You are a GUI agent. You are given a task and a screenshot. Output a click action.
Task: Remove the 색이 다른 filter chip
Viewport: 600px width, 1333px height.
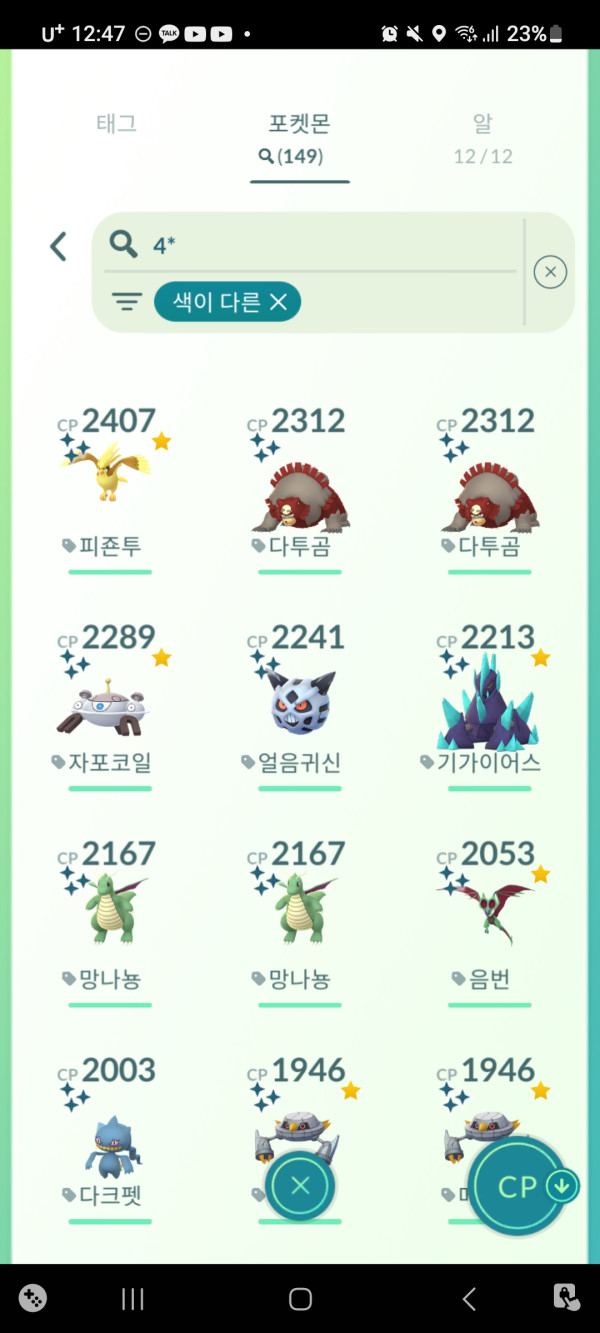coord(278,302)
